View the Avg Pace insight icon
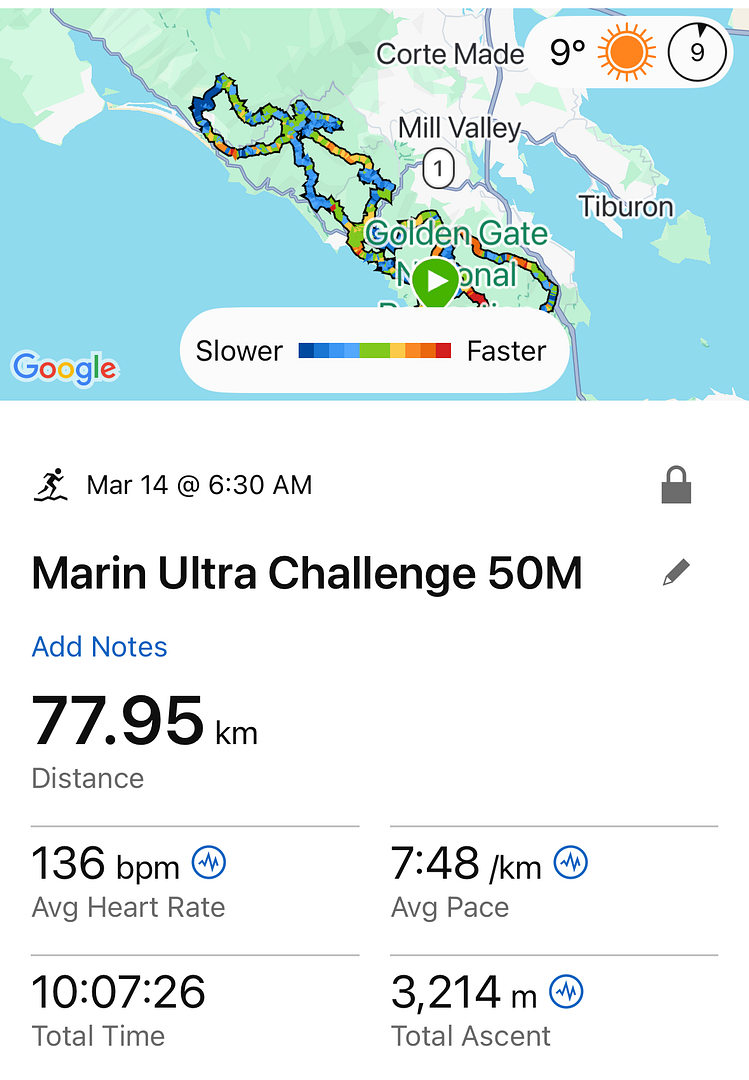 click(x=570, y=862)
